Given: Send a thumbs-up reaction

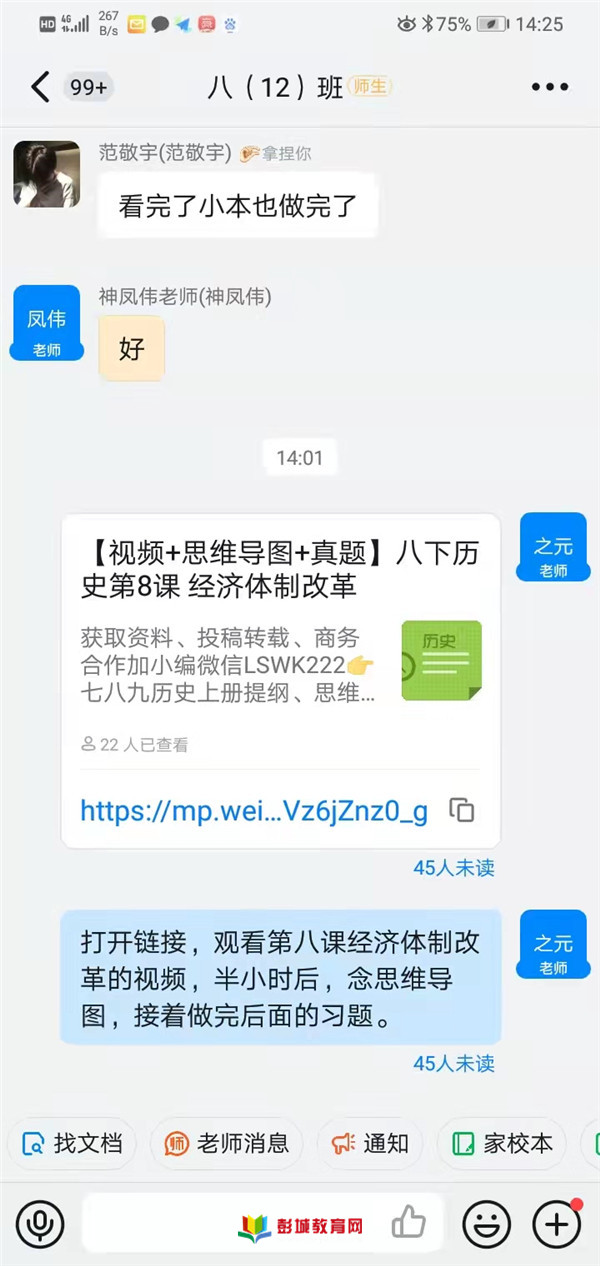Looking at the screenshot, I should click(408, 1223).
